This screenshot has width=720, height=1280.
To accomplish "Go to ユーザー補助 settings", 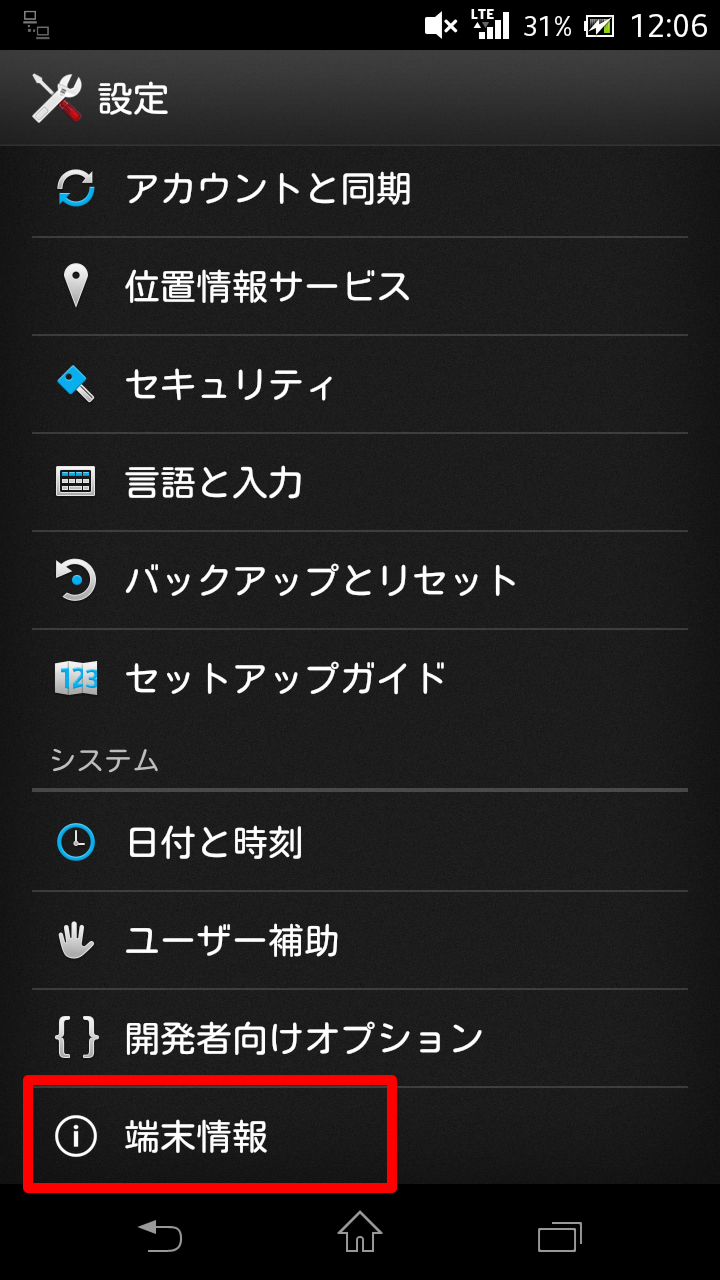I will (360, 940).
